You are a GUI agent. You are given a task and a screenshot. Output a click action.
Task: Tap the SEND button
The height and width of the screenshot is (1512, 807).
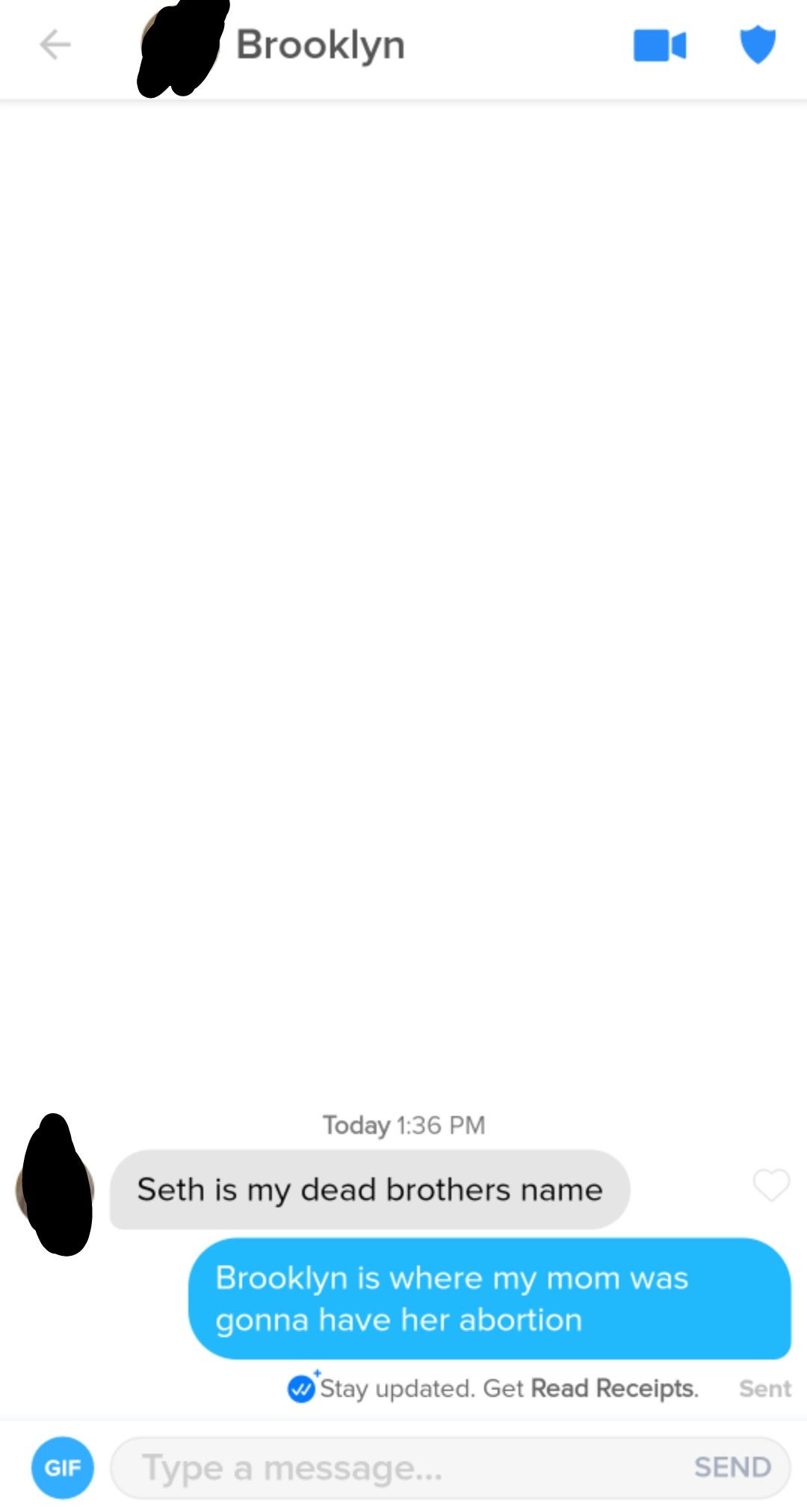click(x=732, y=1467)
